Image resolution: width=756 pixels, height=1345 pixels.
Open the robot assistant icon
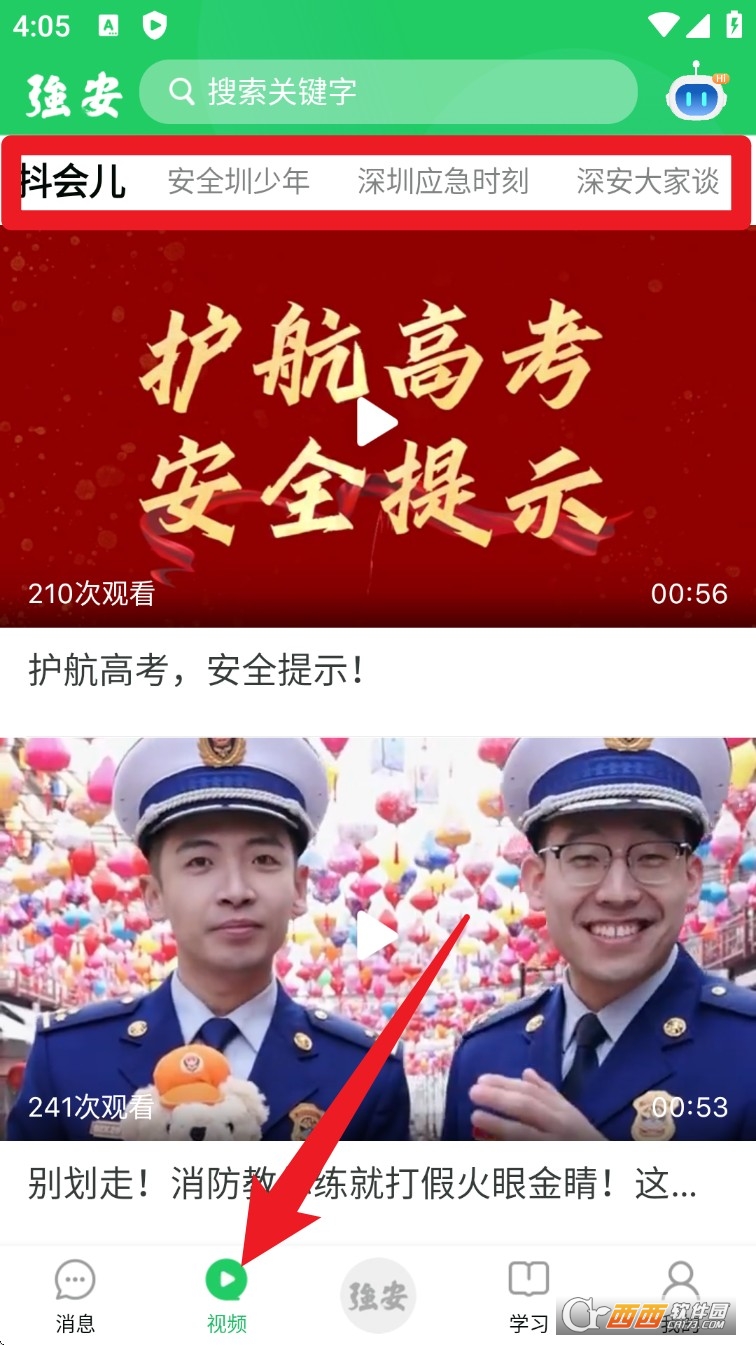[x=696, y=94]
